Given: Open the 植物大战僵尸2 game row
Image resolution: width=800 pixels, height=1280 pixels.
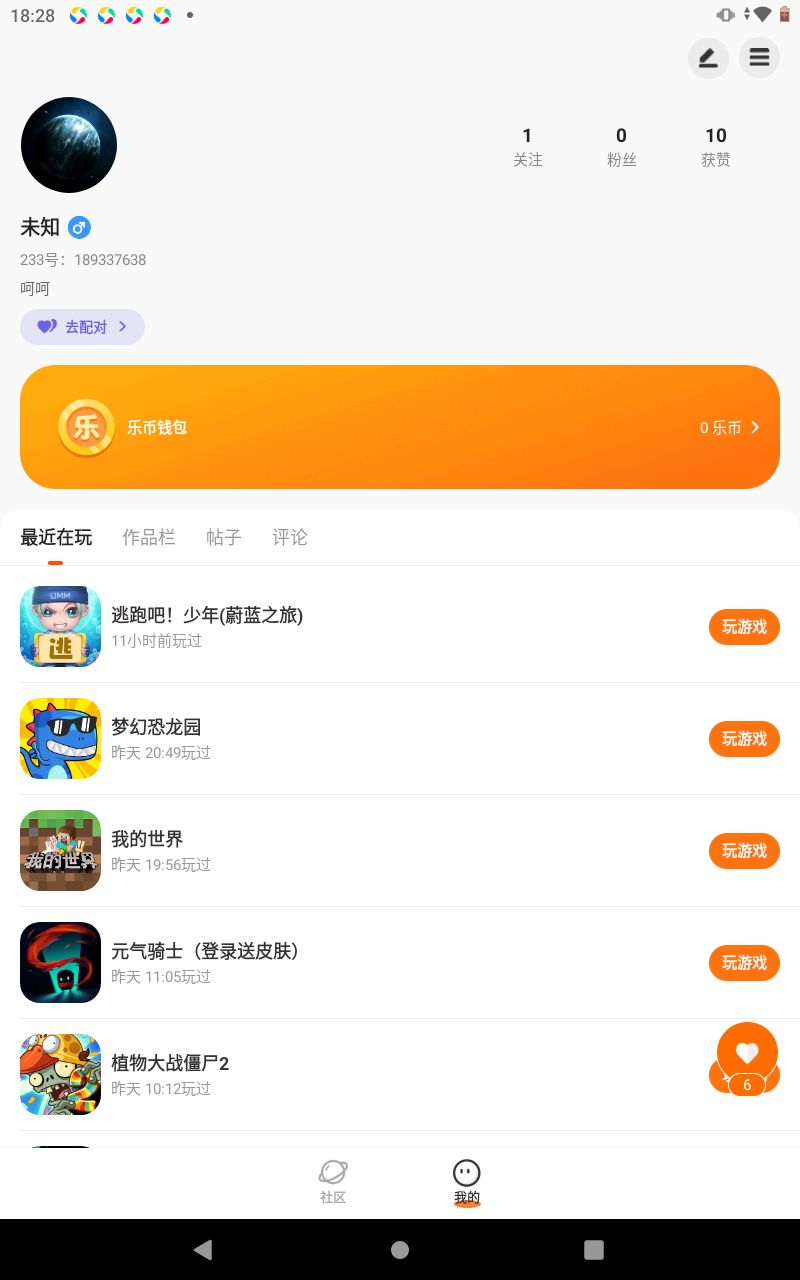Looking at the screenshot, I should (300, 1074).
